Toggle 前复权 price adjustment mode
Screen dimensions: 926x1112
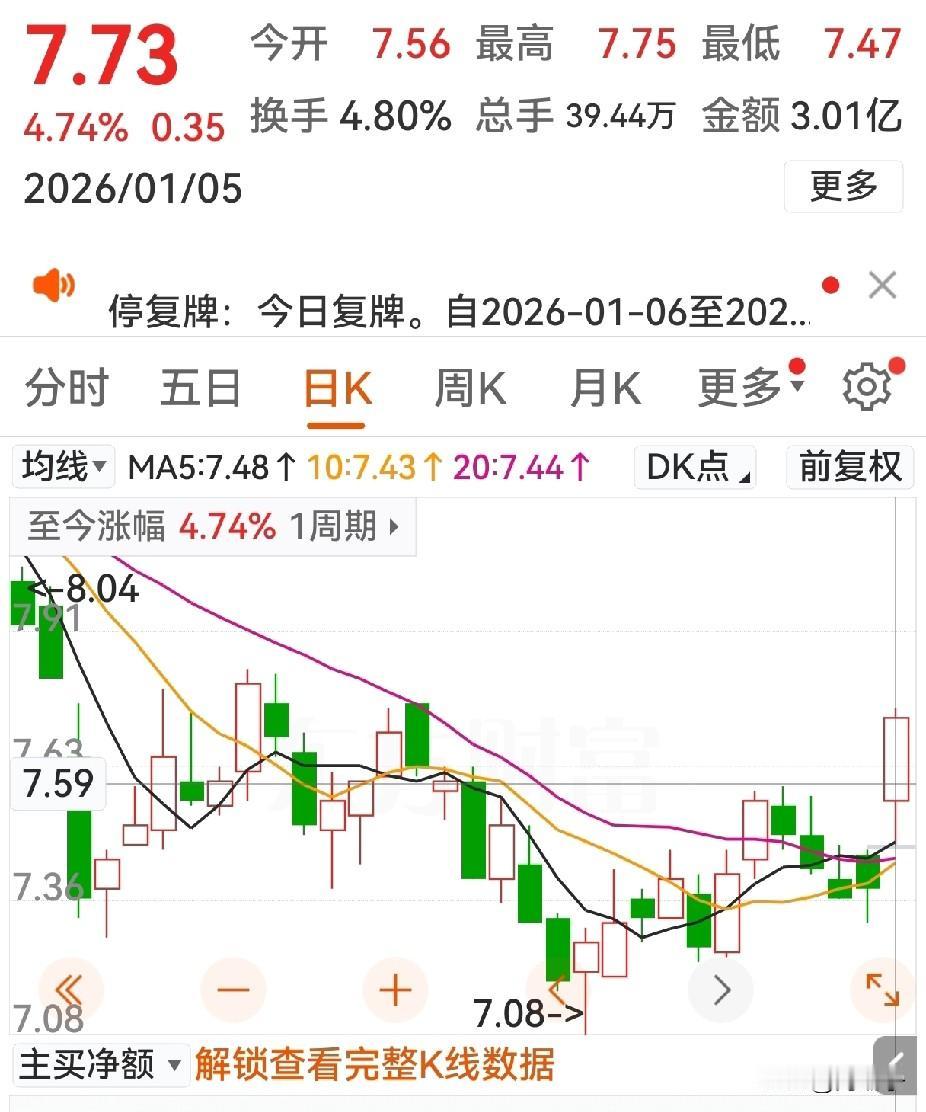(849, 468)
